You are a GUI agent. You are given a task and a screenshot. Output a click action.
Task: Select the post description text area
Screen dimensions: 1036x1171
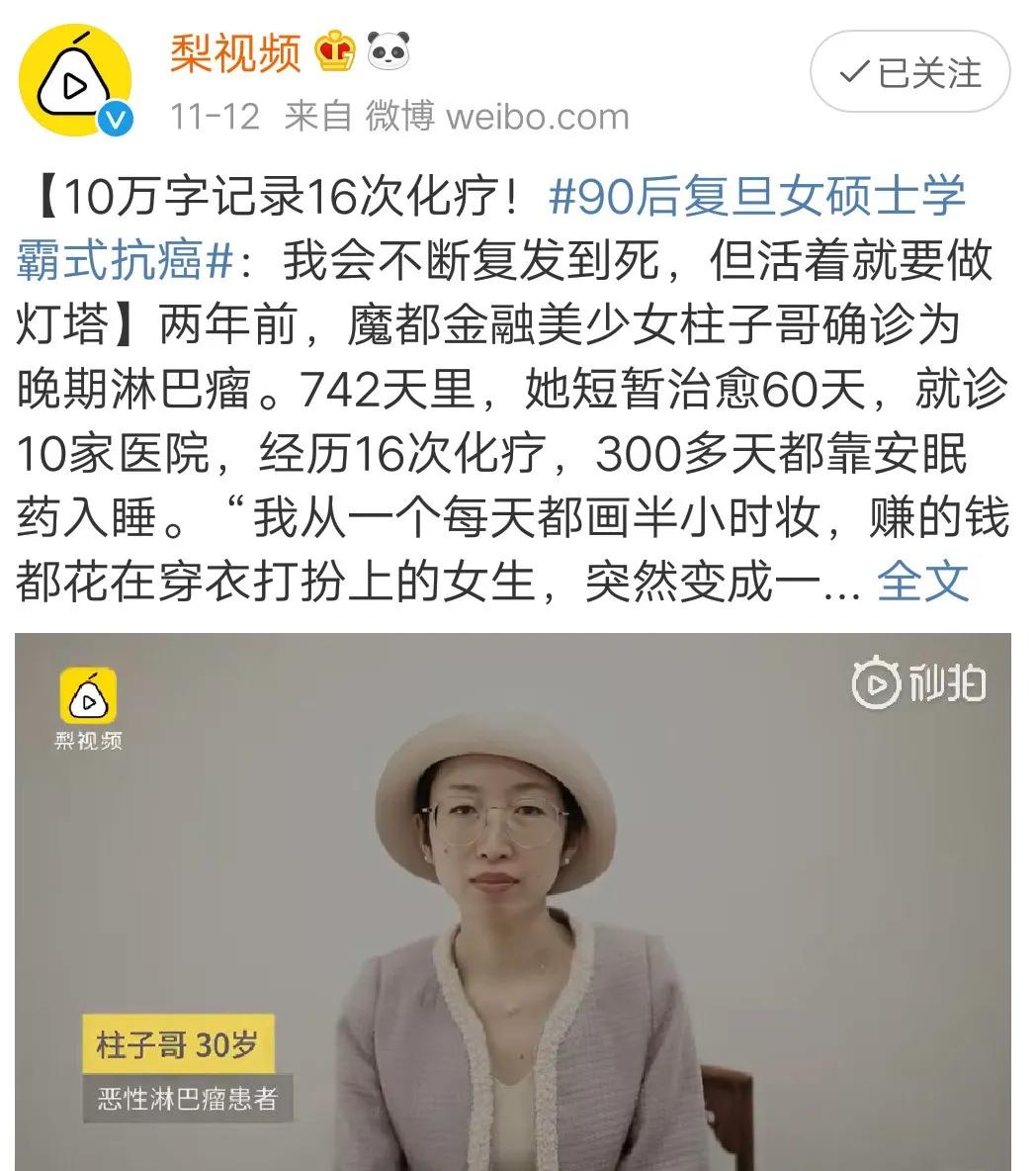[494, 386]
